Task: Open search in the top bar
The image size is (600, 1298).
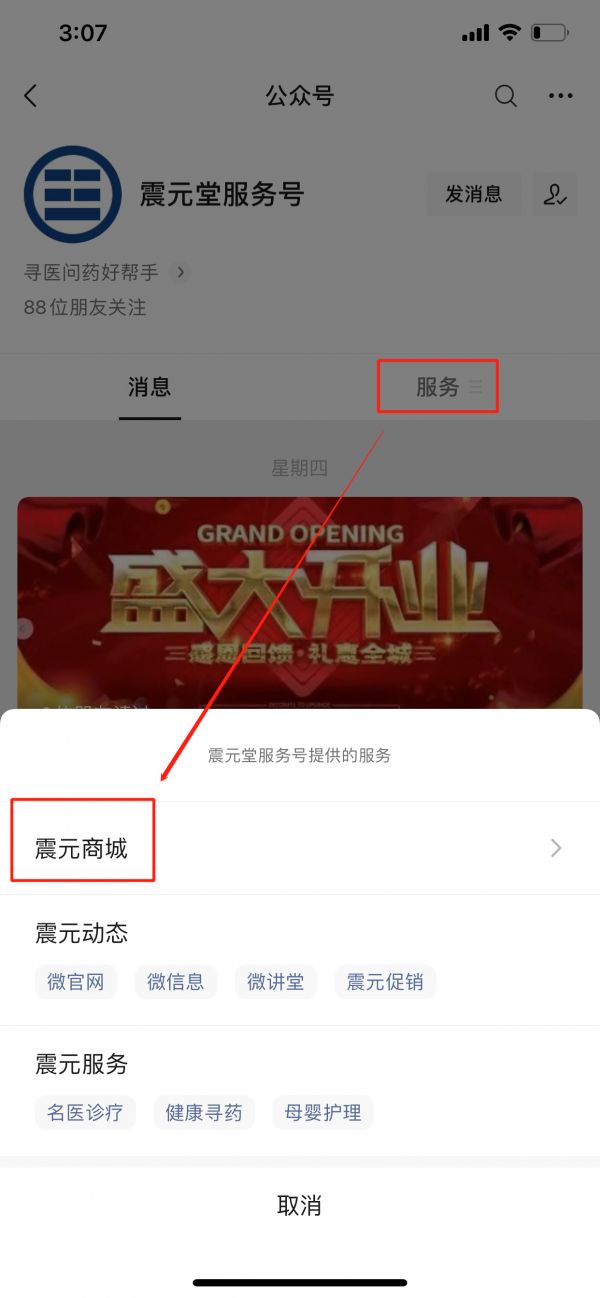Action: [x=506, y=96]
